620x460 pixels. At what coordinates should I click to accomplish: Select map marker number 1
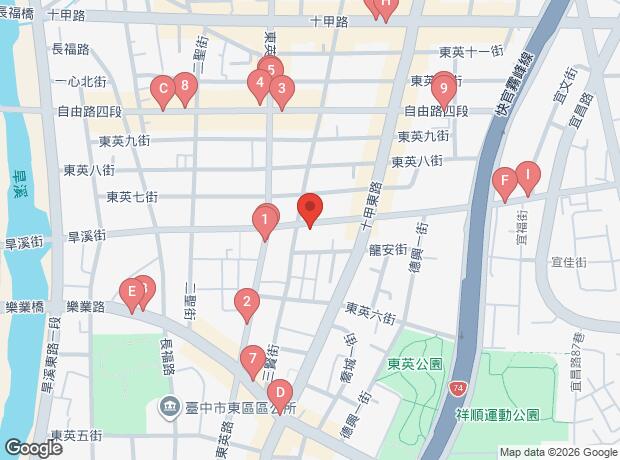click(x=265, y=220)
